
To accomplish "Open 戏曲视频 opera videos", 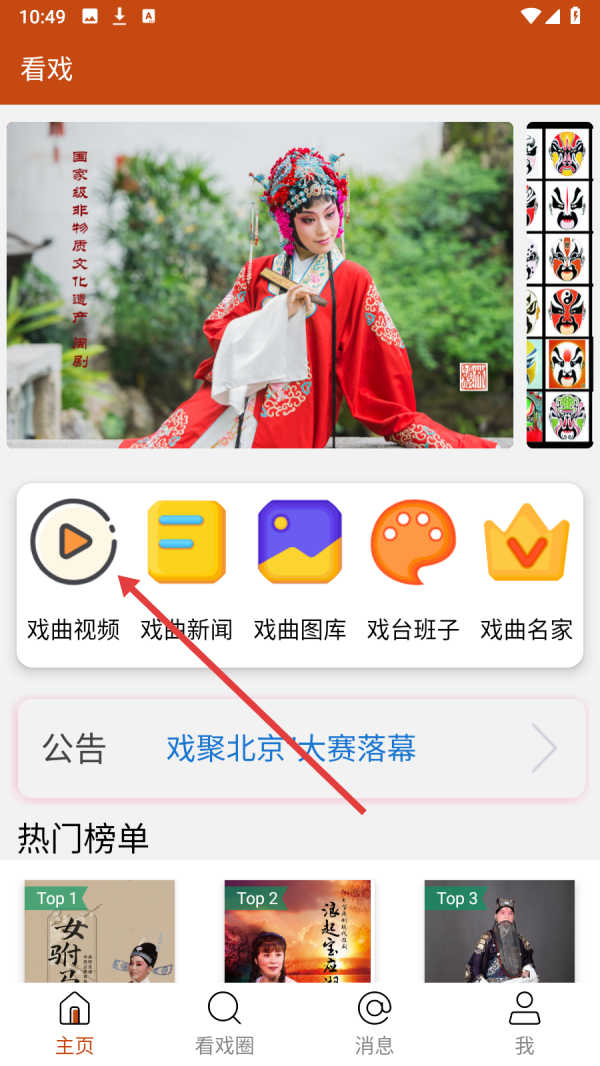I will click(x=73, y=570).
